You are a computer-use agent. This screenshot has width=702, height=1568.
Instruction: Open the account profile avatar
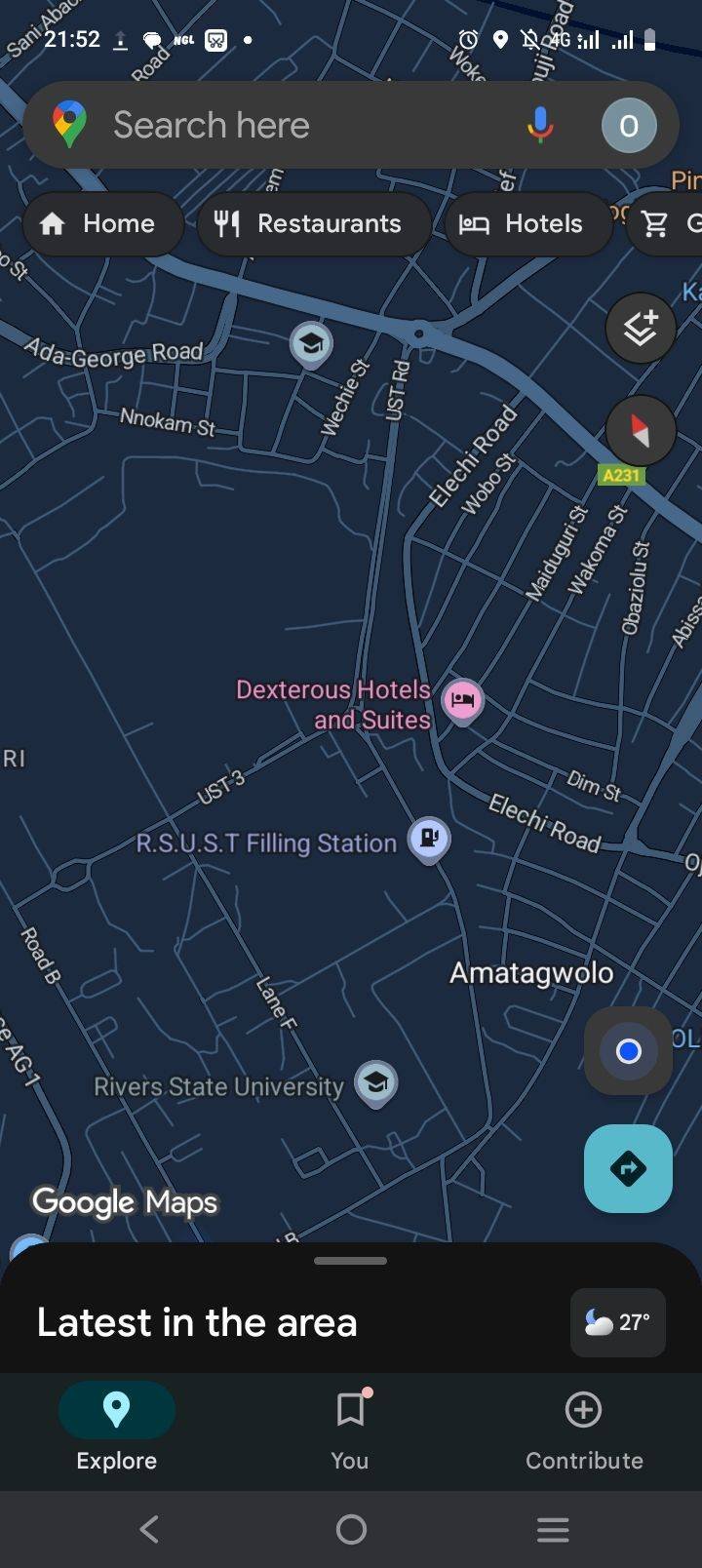coord(629,126)
